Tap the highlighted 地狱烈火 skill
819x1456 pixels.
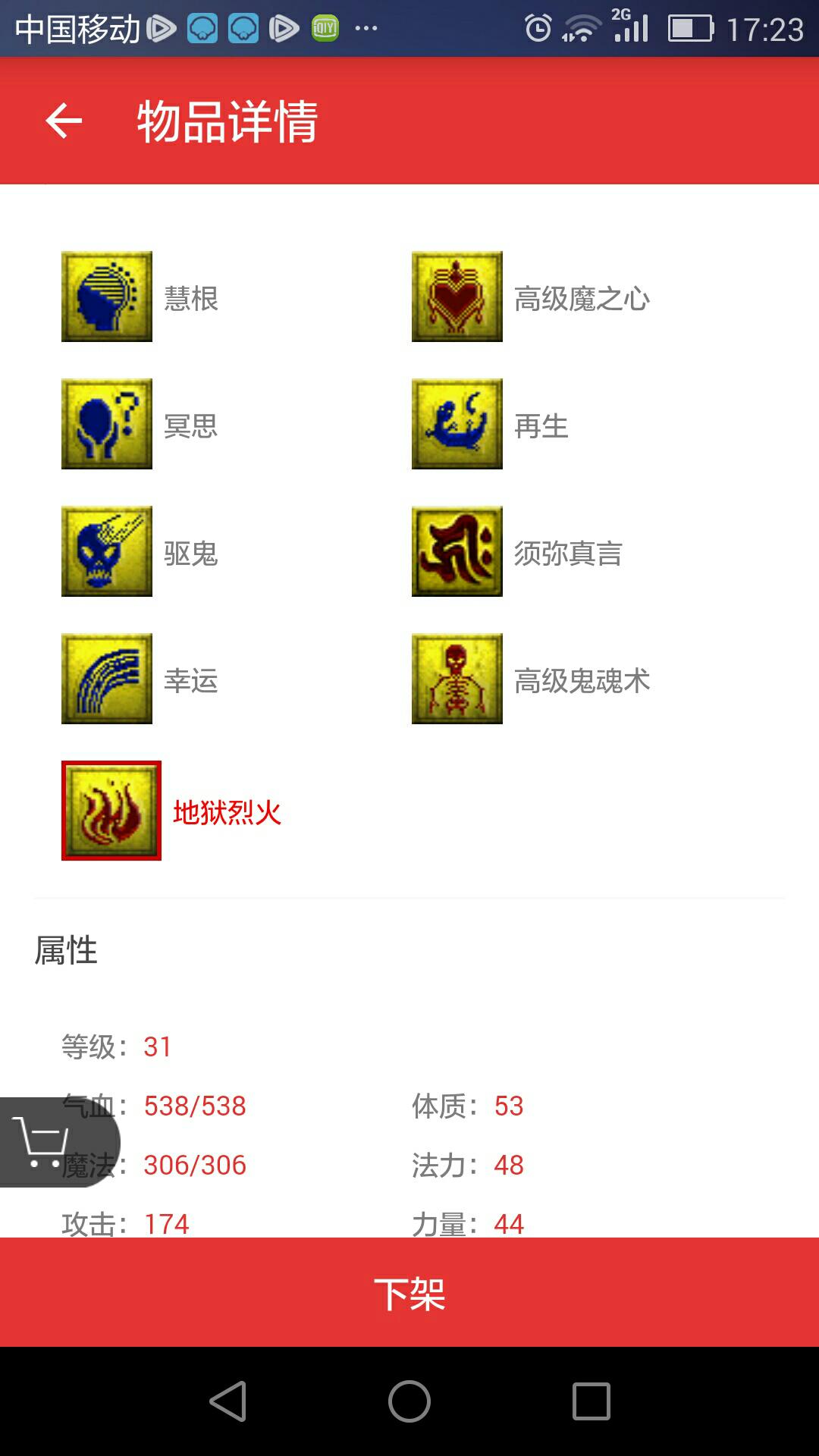click(111, 811)
